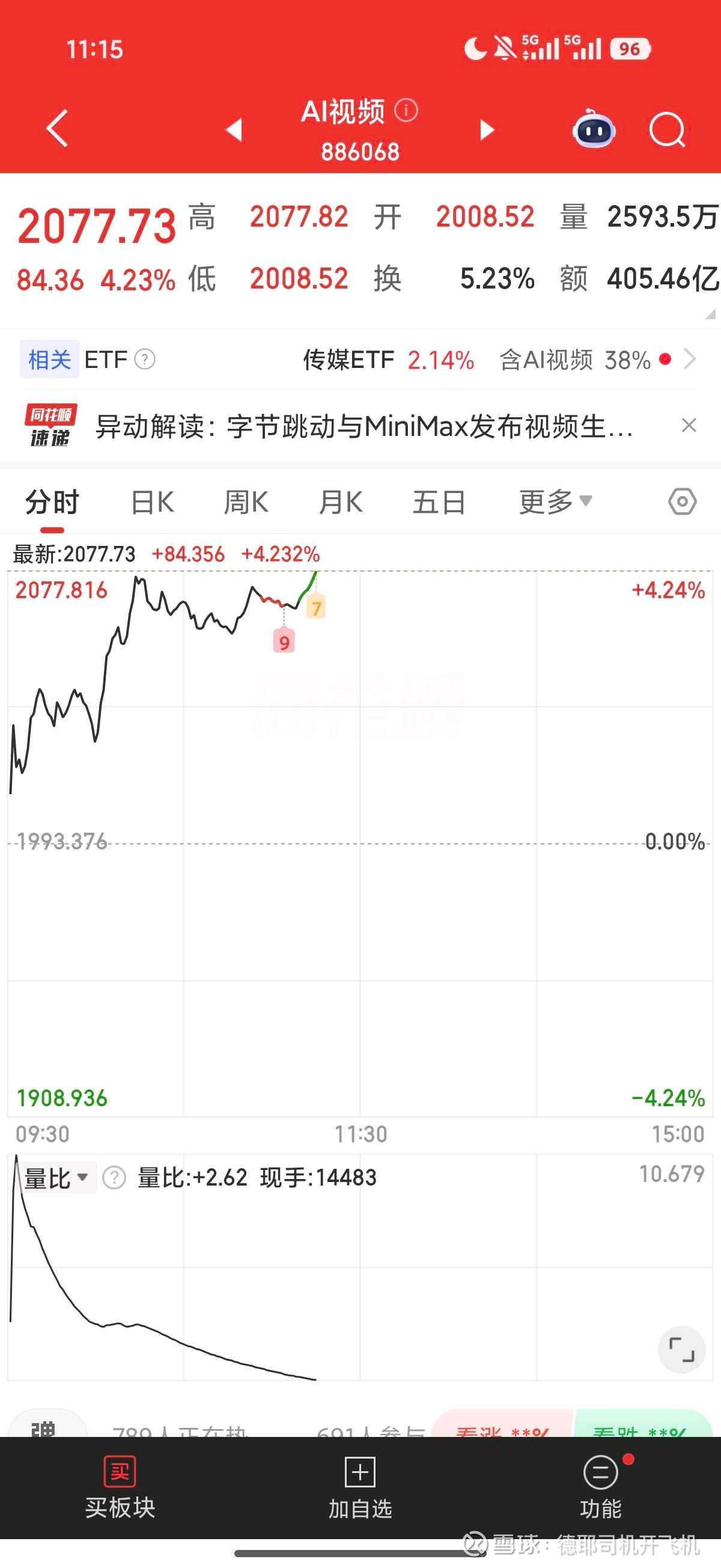Switch to the 周K tab
The height and width of the screenshot is (1568, 721).
[x=246, y=503]
